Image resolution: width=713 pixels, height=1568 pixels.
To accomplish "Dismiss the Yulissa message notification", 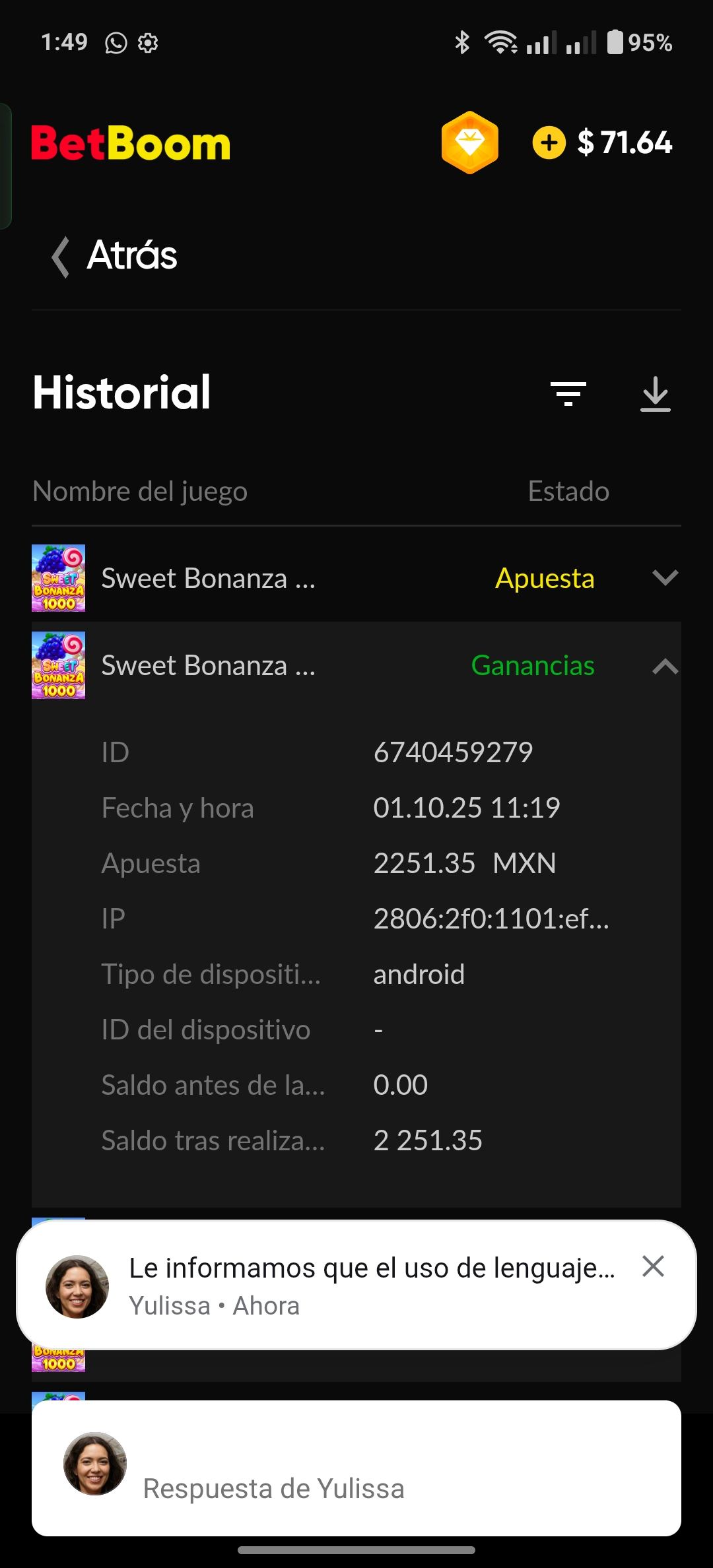I will [x=653, y=1266].
